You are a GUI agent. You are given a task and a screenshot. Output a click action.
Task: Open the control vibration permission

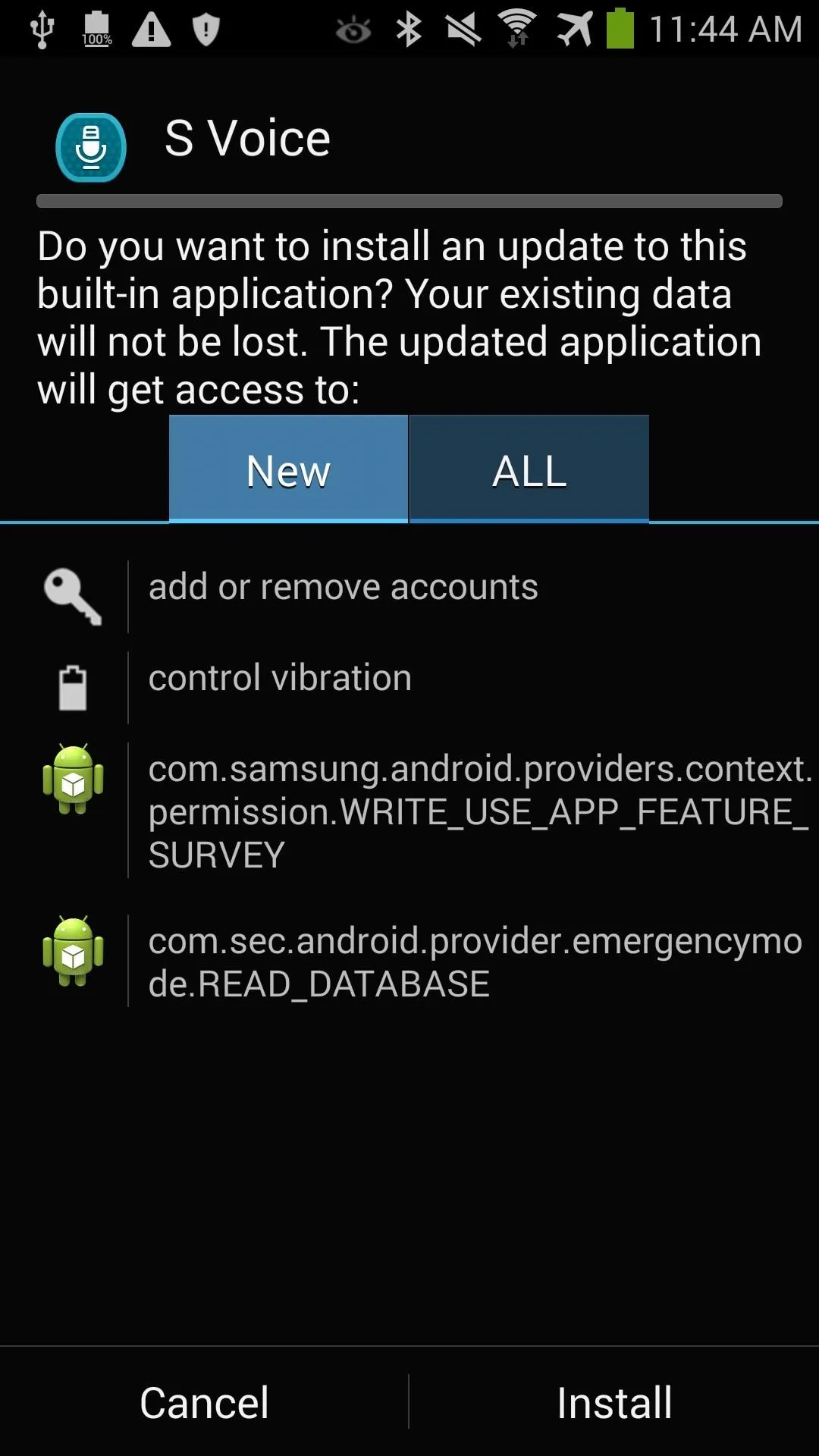pos(409,687)
